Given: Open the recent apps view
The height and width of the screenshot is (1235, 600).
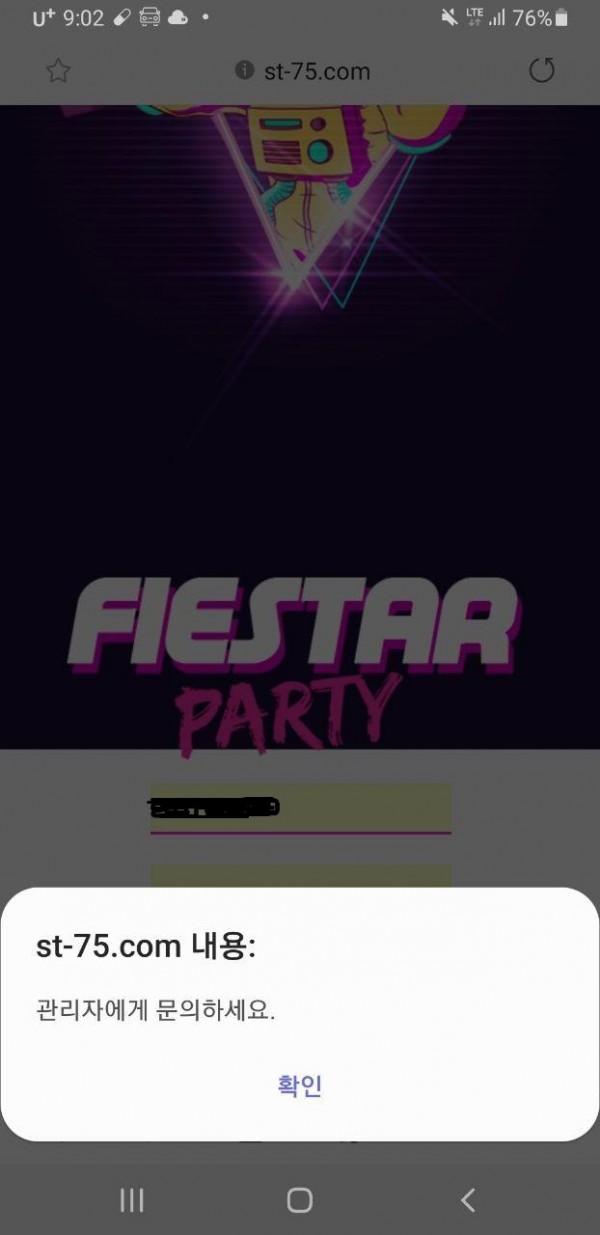Looking at the screenshot, I should click(x=132, y=1199).
